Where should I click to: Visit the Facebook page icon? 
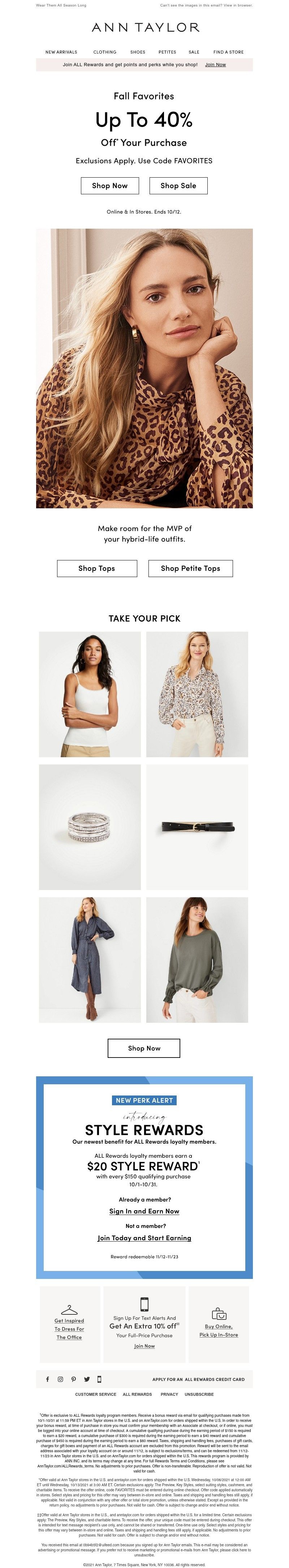coord(47,1379)
